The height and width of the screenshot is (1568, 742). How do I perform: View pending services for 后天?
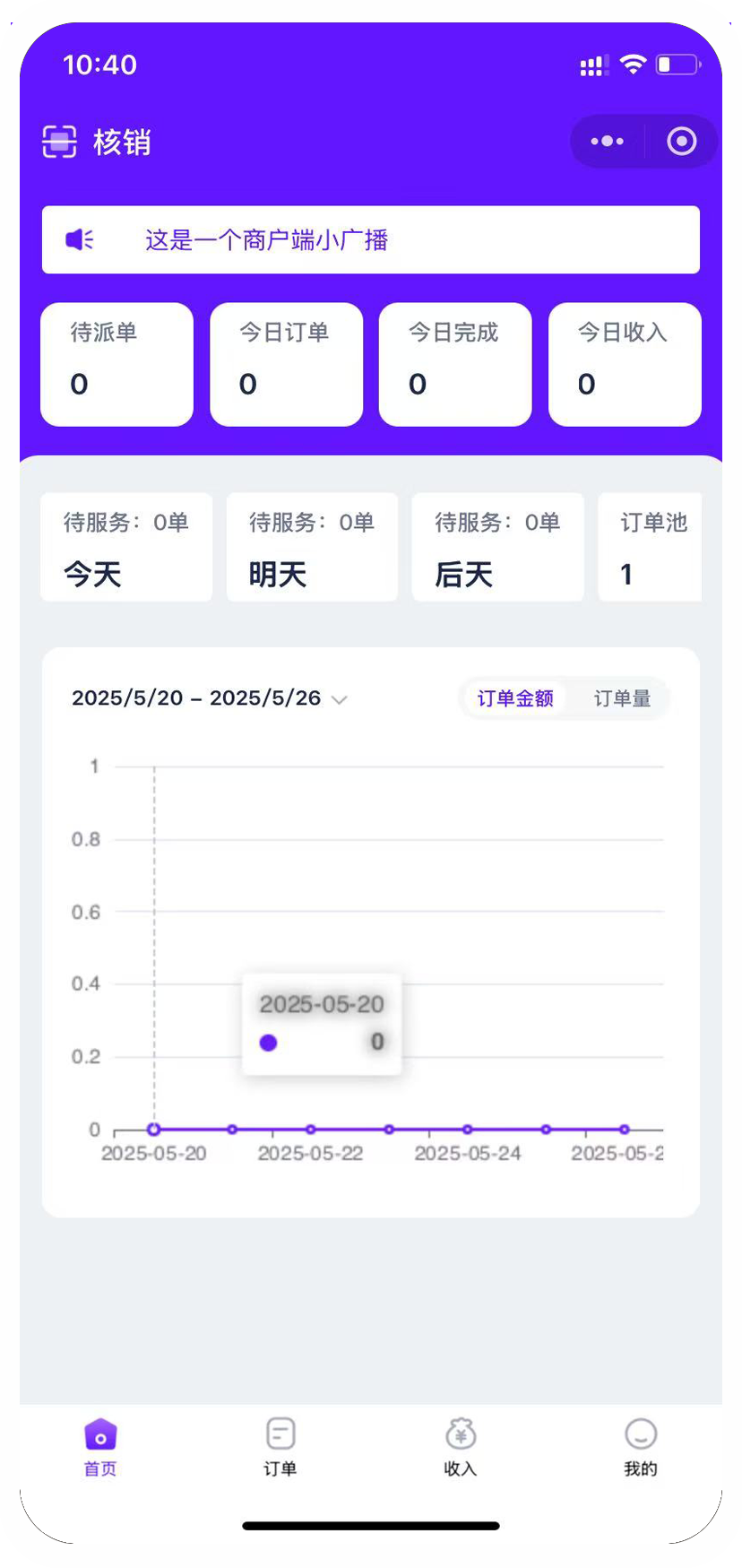click(x=497, y=547)
